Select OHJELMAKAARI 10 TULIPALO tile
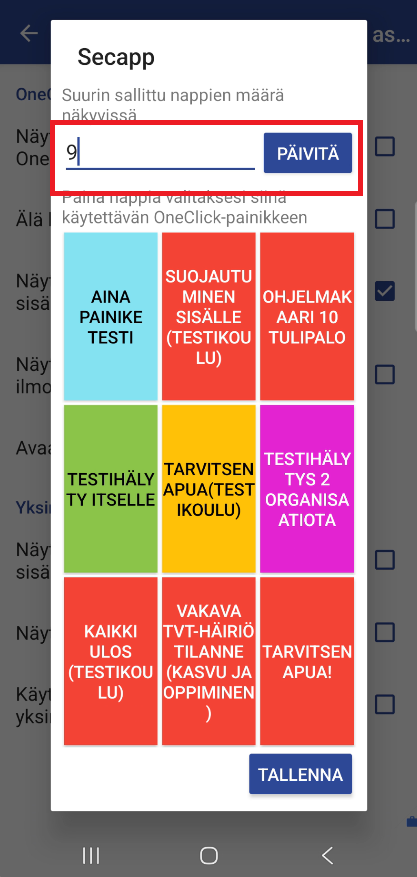Viewport: 417px width, 877px height. (x=307, y=317)
